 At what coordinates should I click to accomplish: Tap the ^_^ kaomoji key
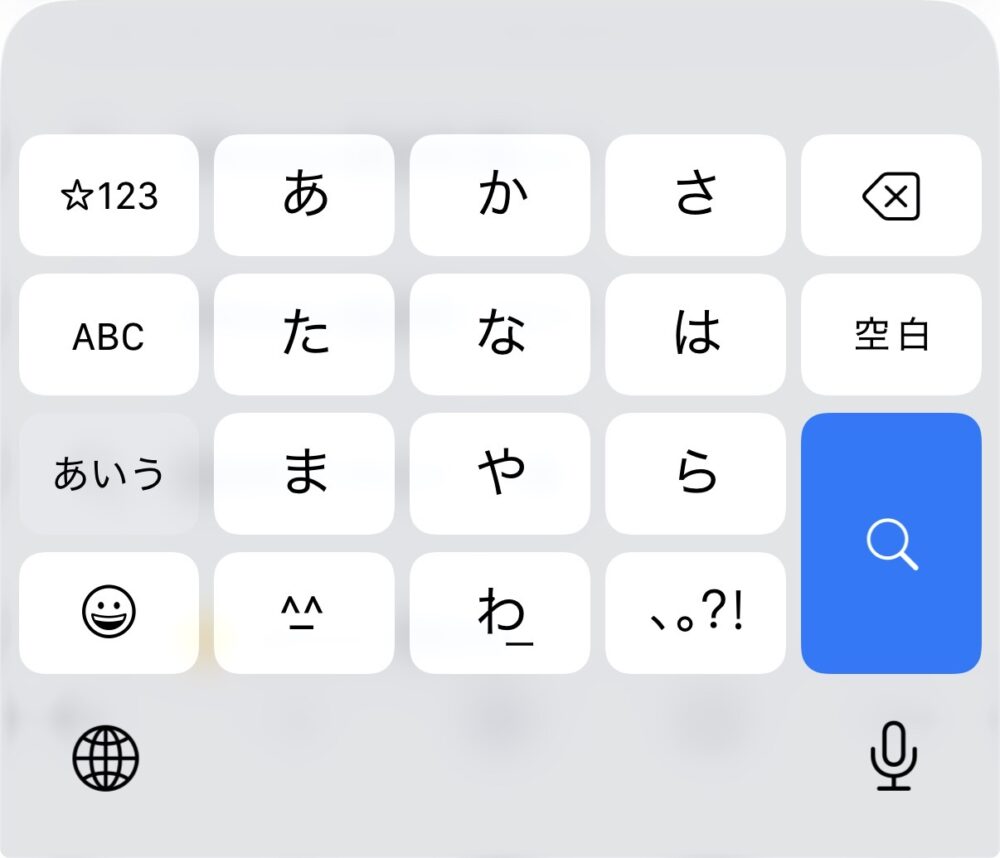tap(304, 612)
